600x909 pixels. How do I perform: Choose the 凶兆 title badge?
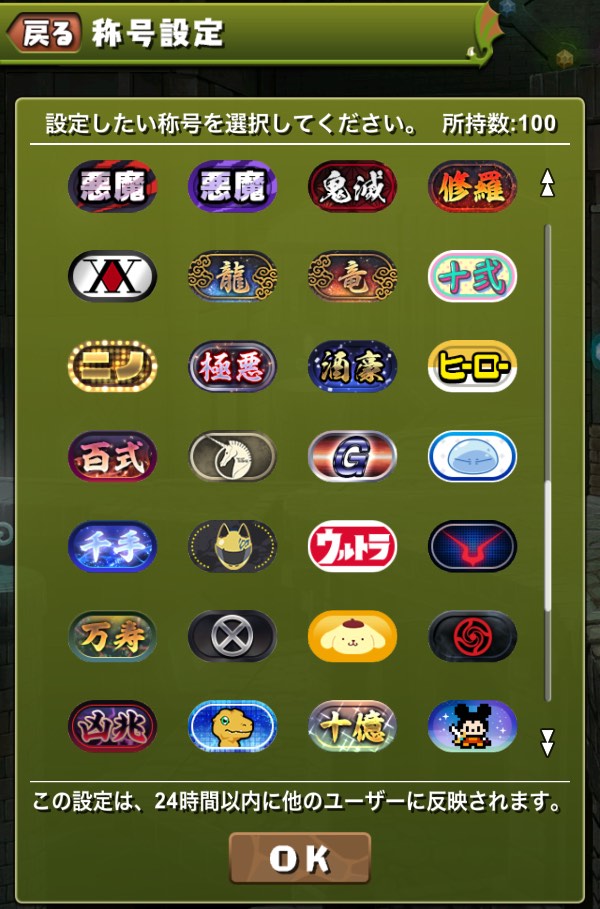point(112,727)
